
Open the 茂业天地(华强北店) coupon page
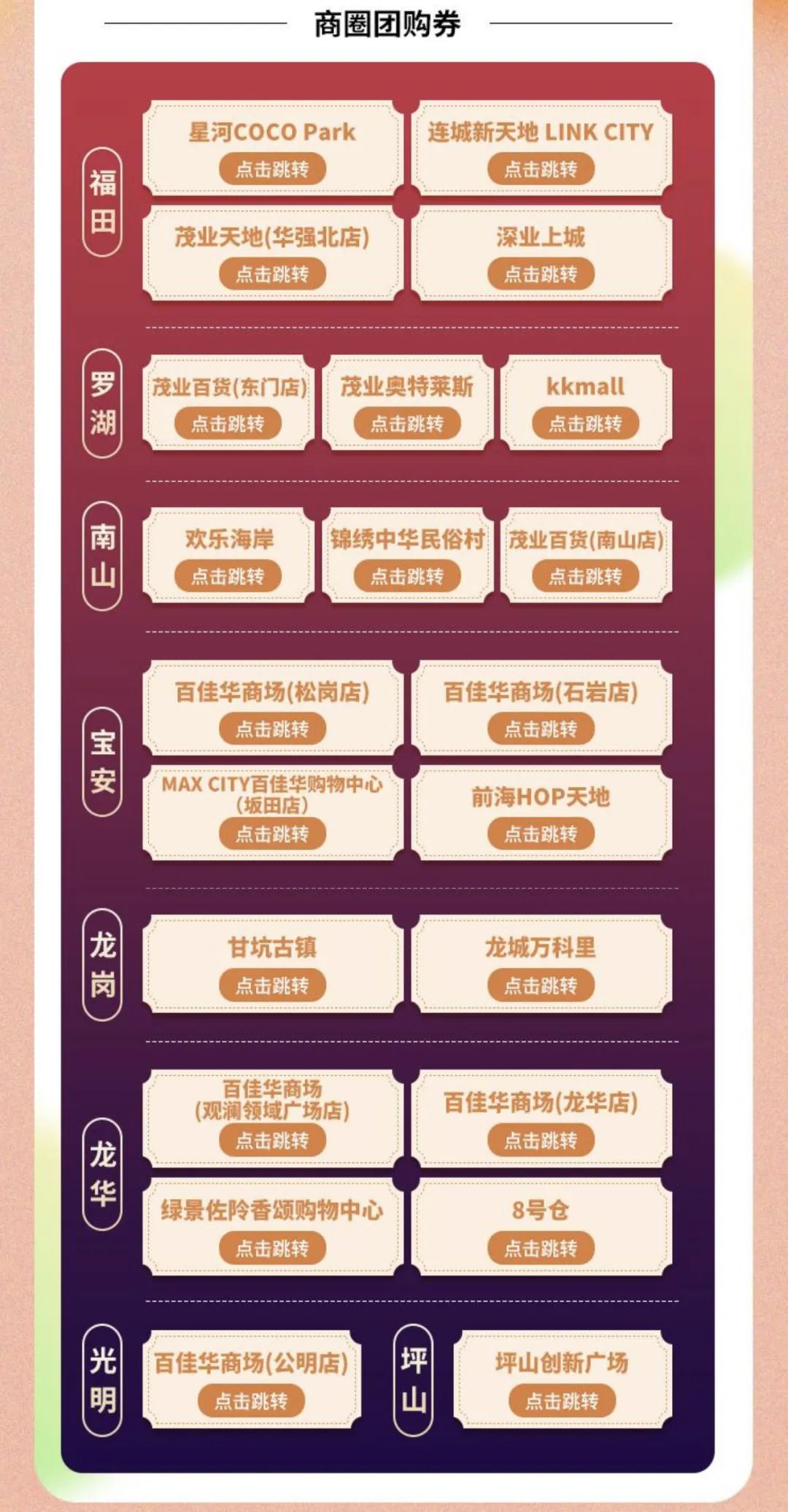click(x=272, y=274)
